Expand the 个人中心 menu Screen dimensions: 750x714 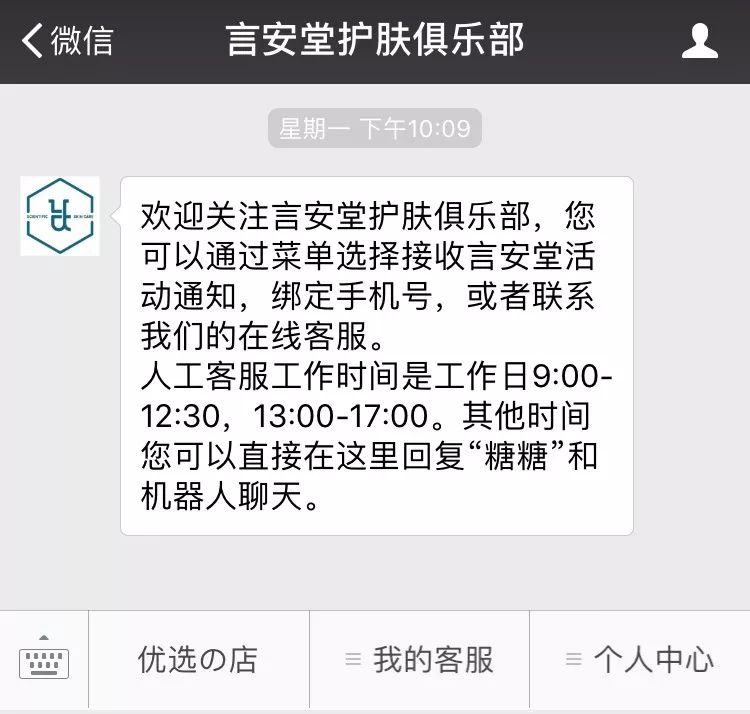pos(640,660)
